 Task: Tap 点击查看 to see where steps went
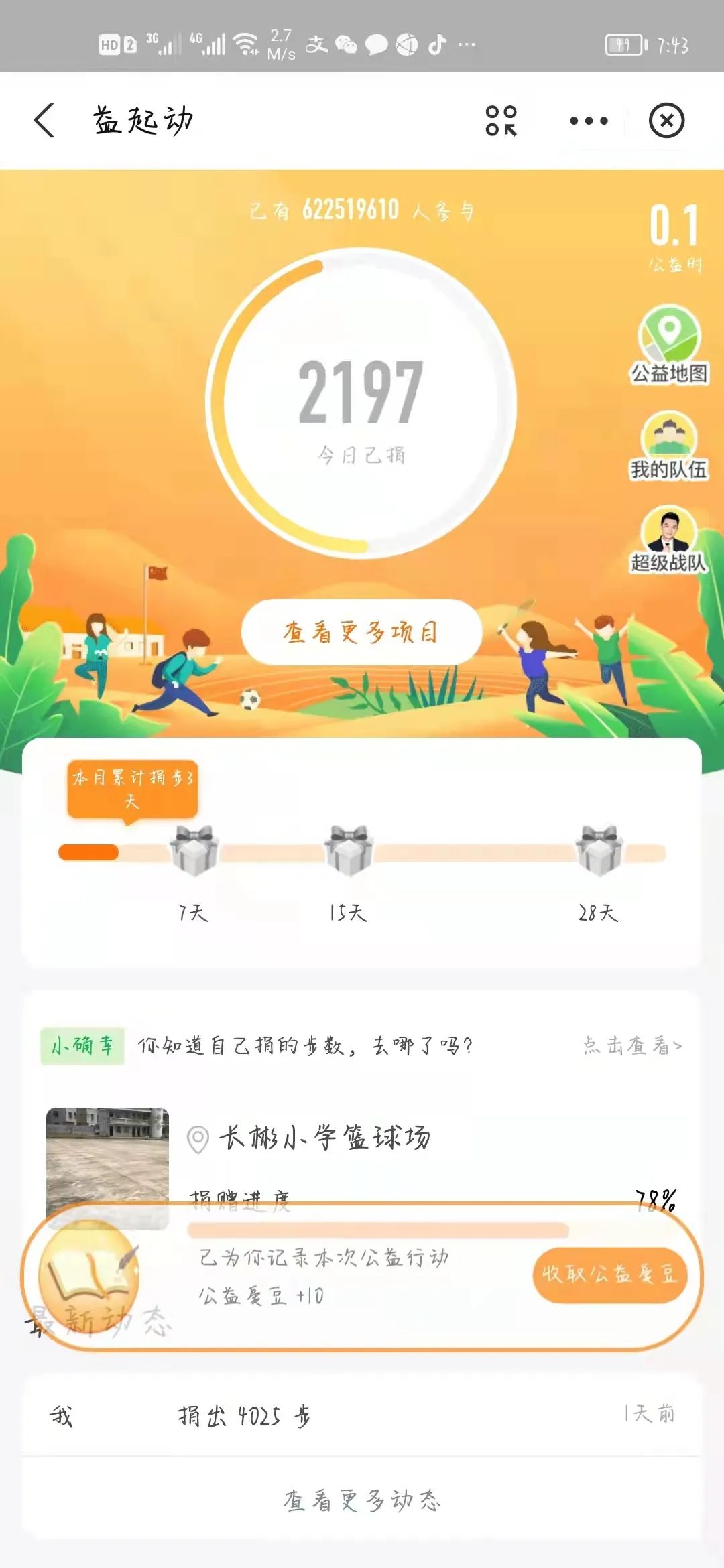632,1045
